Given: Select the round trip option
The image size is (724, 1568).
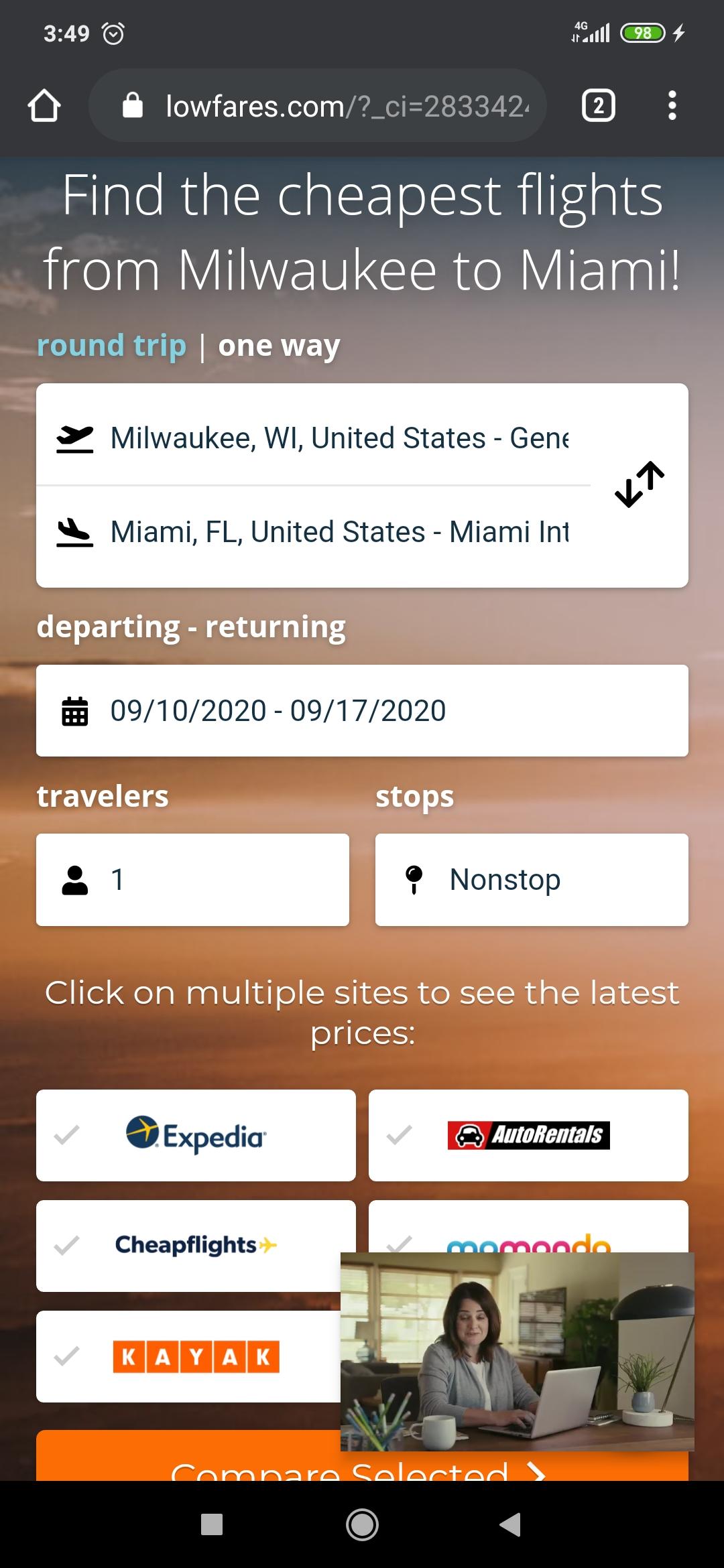Looking at the screenshot, I should pos(111,346).
